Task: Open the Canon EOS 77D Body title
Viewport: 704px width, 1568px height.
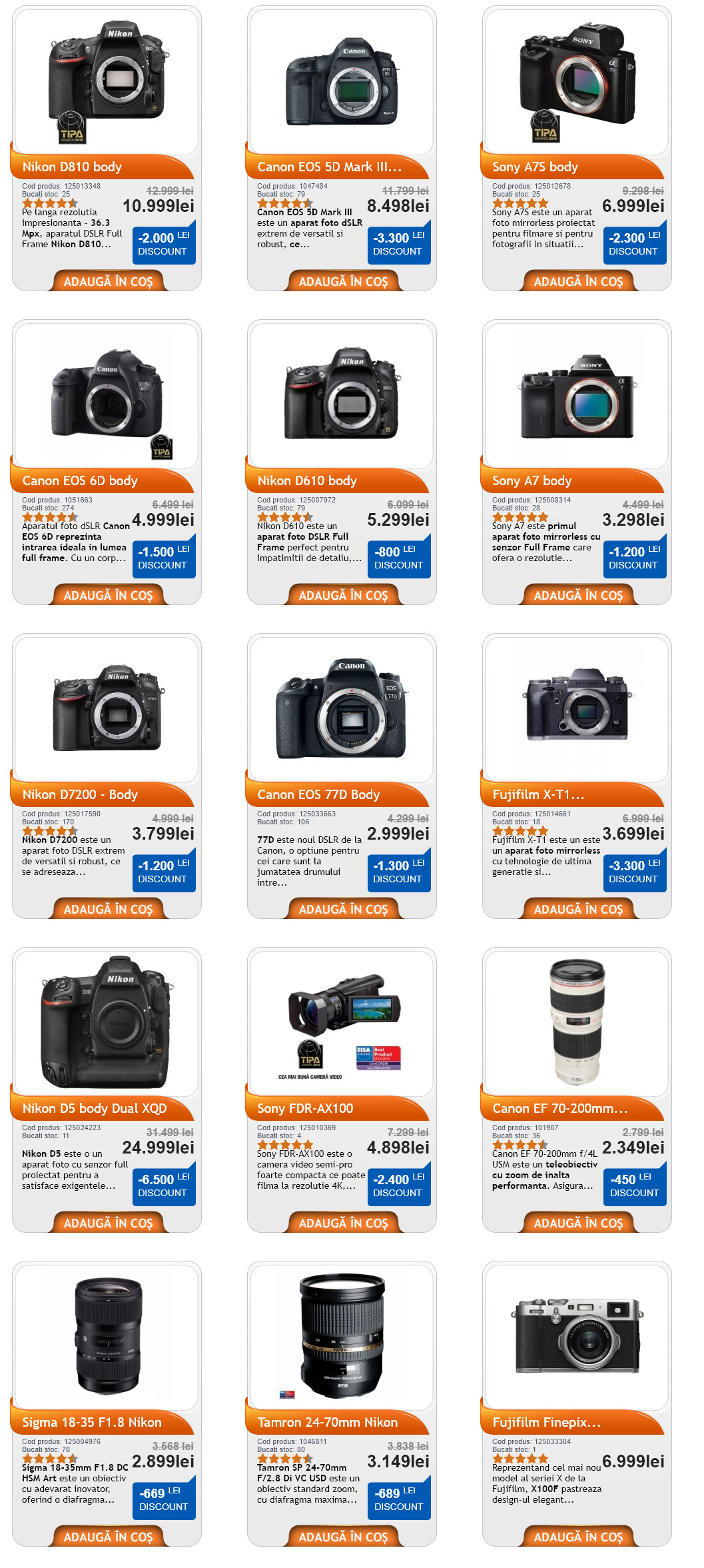Action: click(x=318, y=794)
